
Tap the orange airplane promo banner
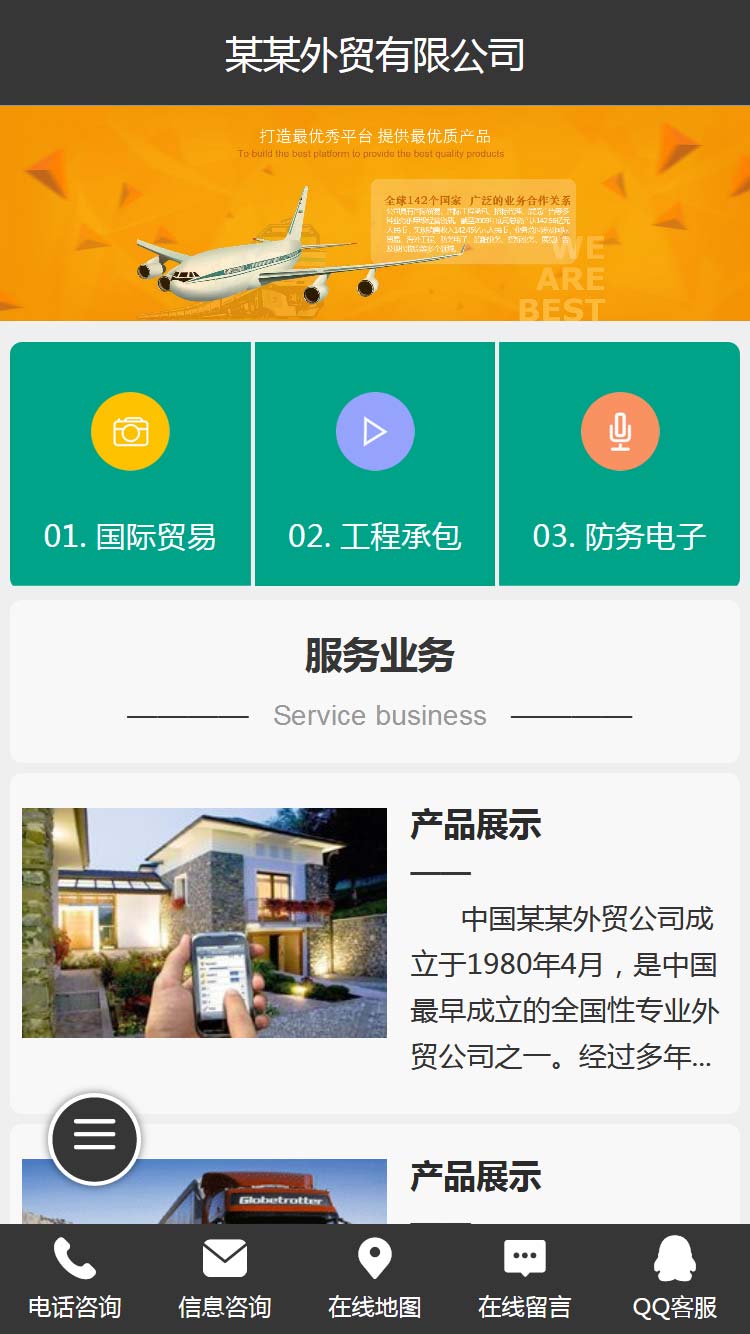click(x=375, y=213)
